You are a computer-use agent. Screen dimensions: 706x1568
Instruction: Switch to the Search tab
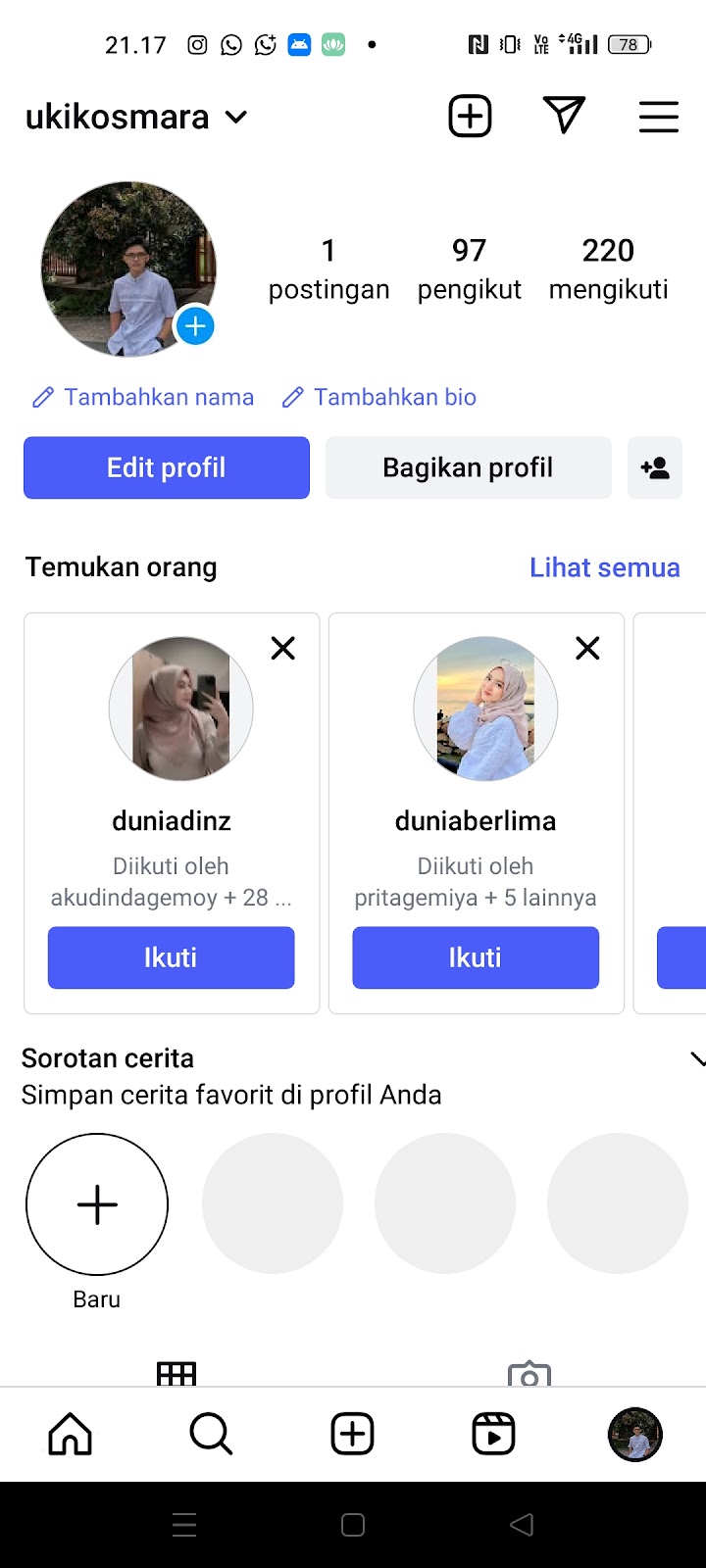(211, 1435)
